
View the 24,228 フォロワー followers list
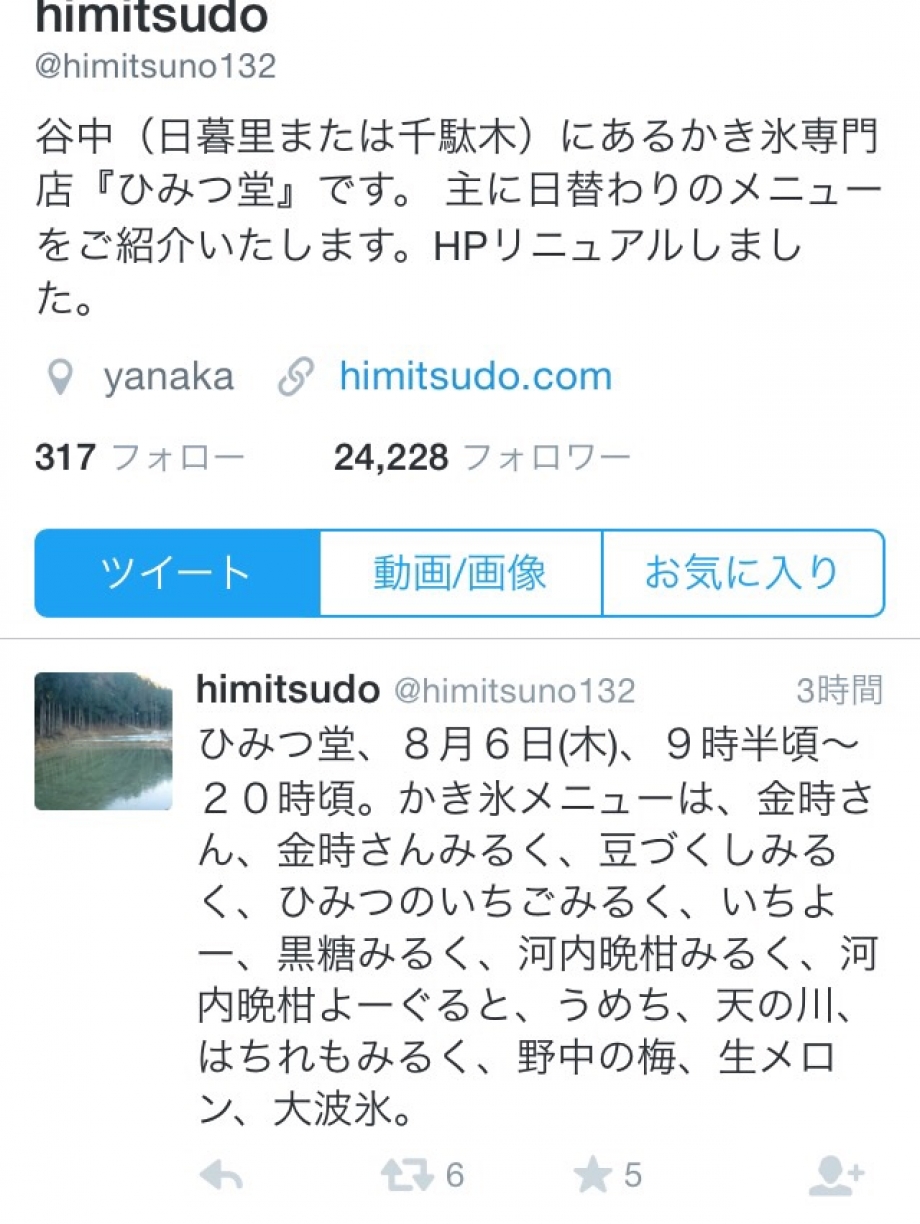tap(482, 458)
